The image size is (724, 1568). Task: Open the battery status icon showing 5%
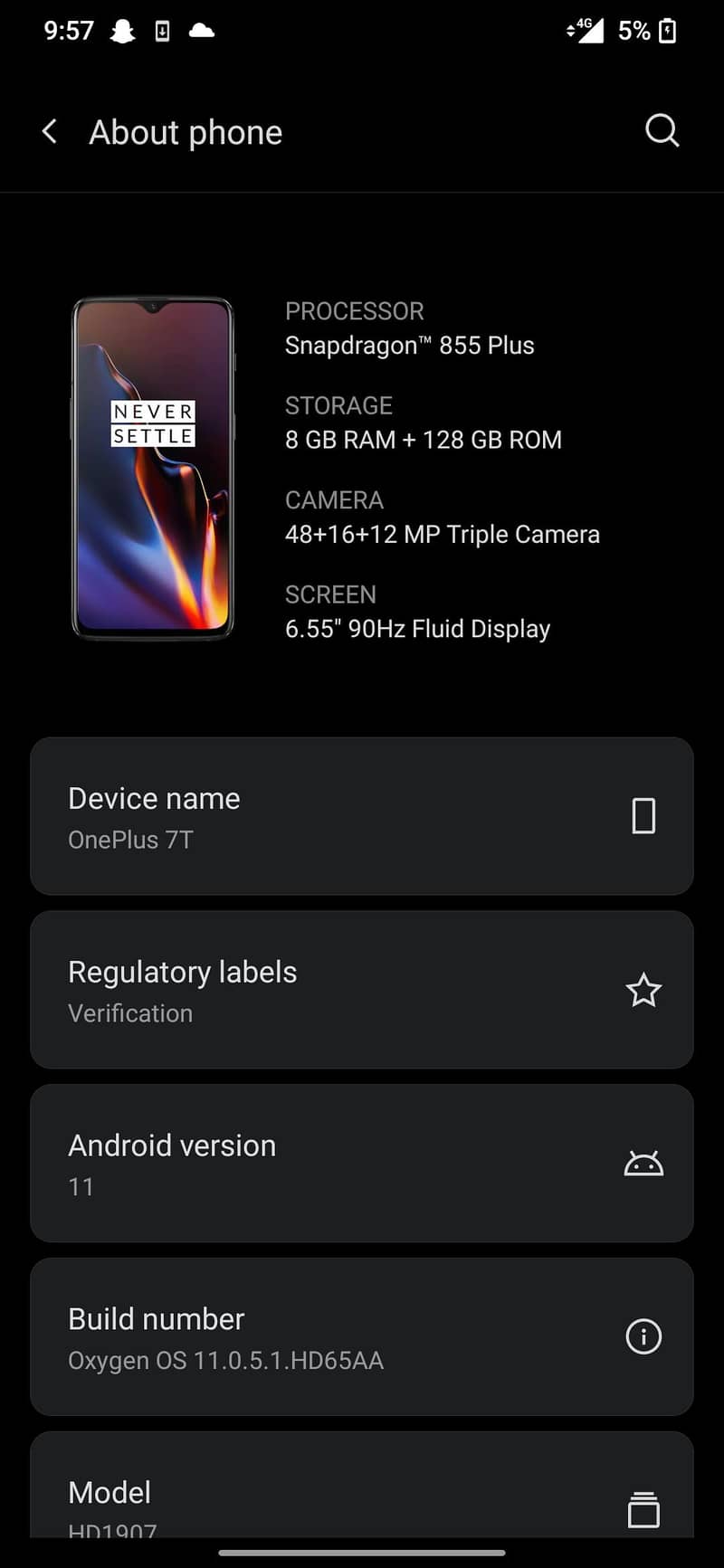[x=667, y=30]
